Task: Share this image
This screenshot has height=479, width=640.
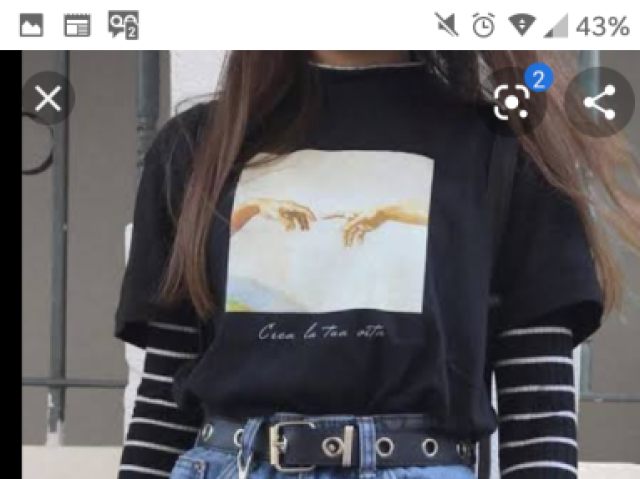Action: click(599, 102)
